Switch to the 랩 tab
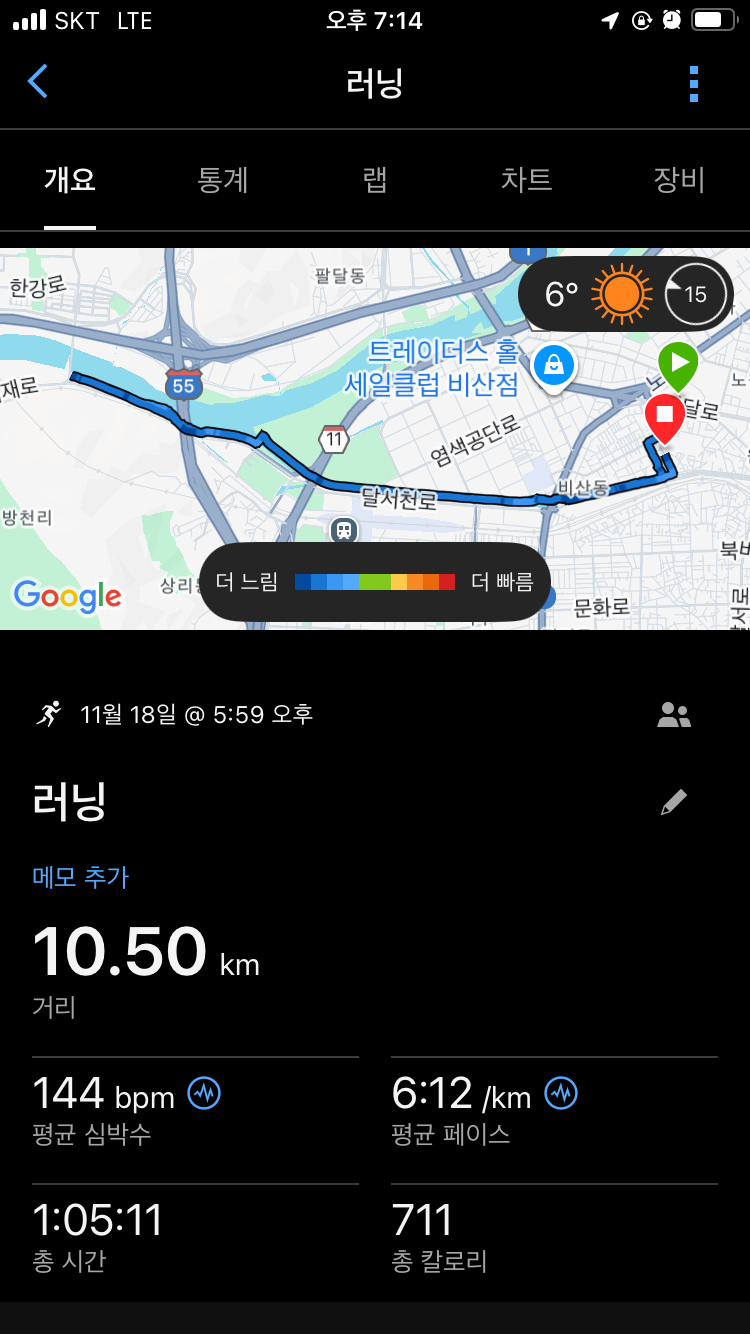The height and width of the screenshot is (1334, 750). 375,180
